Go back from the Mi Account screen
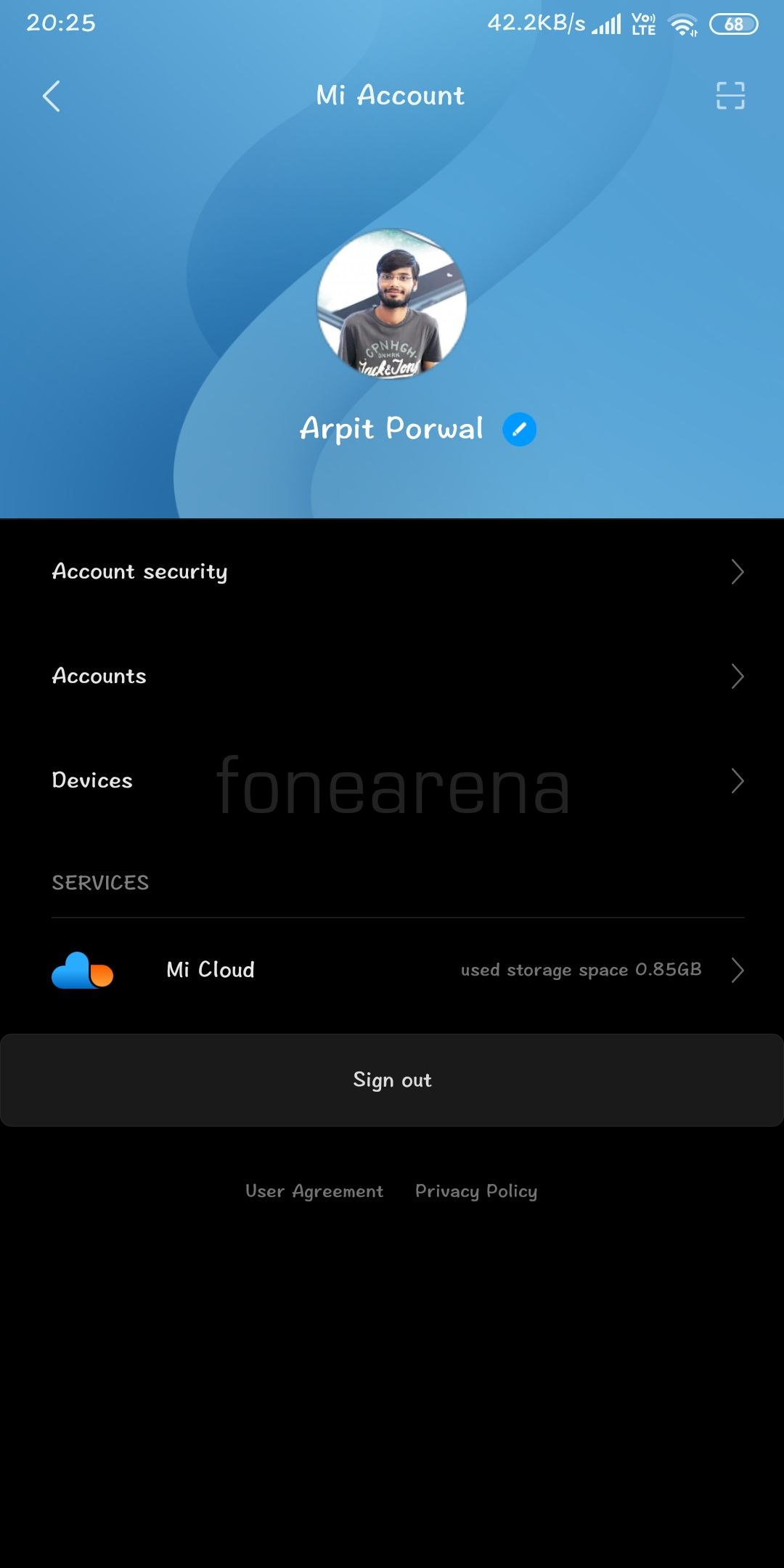Image resolution: width=784 pixels, height=1568 pixels. click(x=51, y=96)
